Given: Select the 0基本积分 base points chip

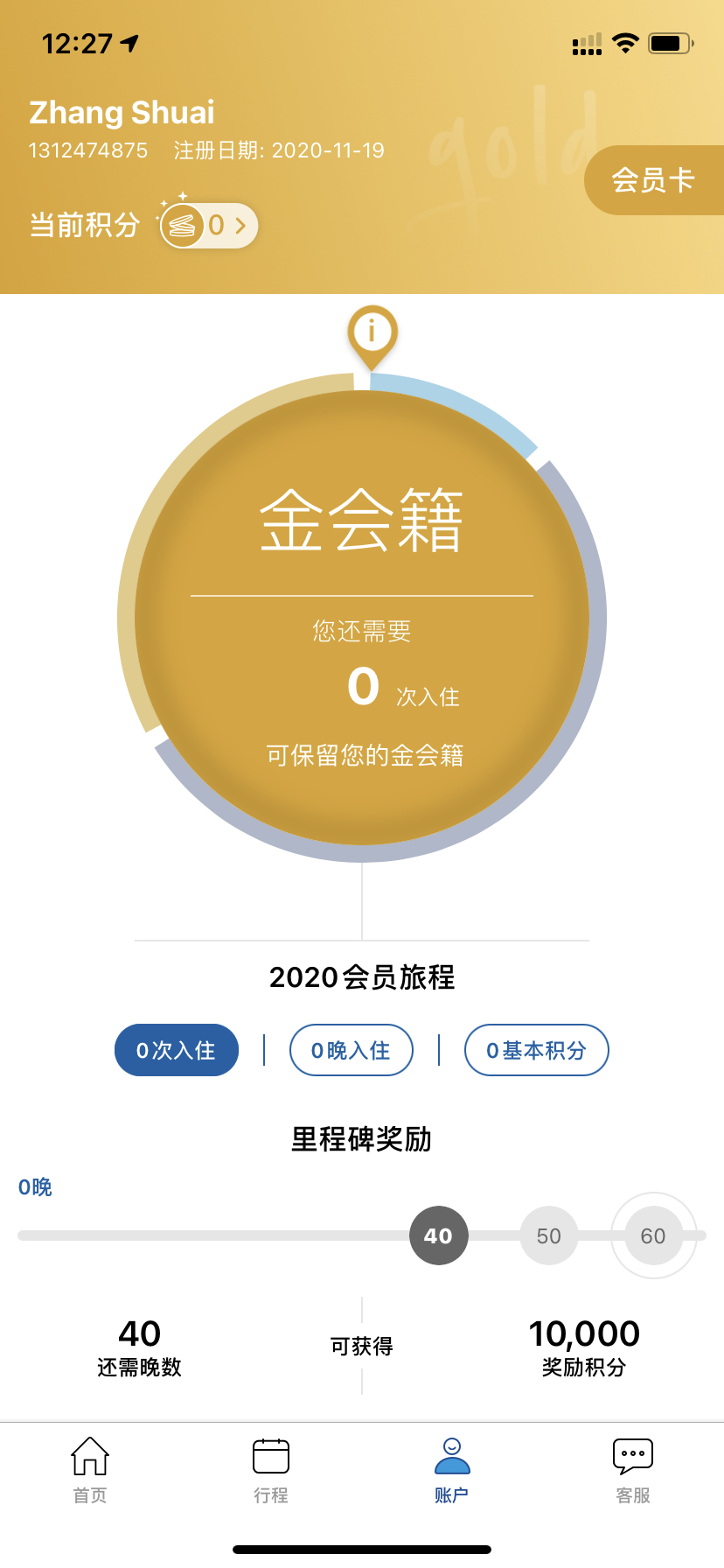Looking at the screenshot, I should (536, 1050).
